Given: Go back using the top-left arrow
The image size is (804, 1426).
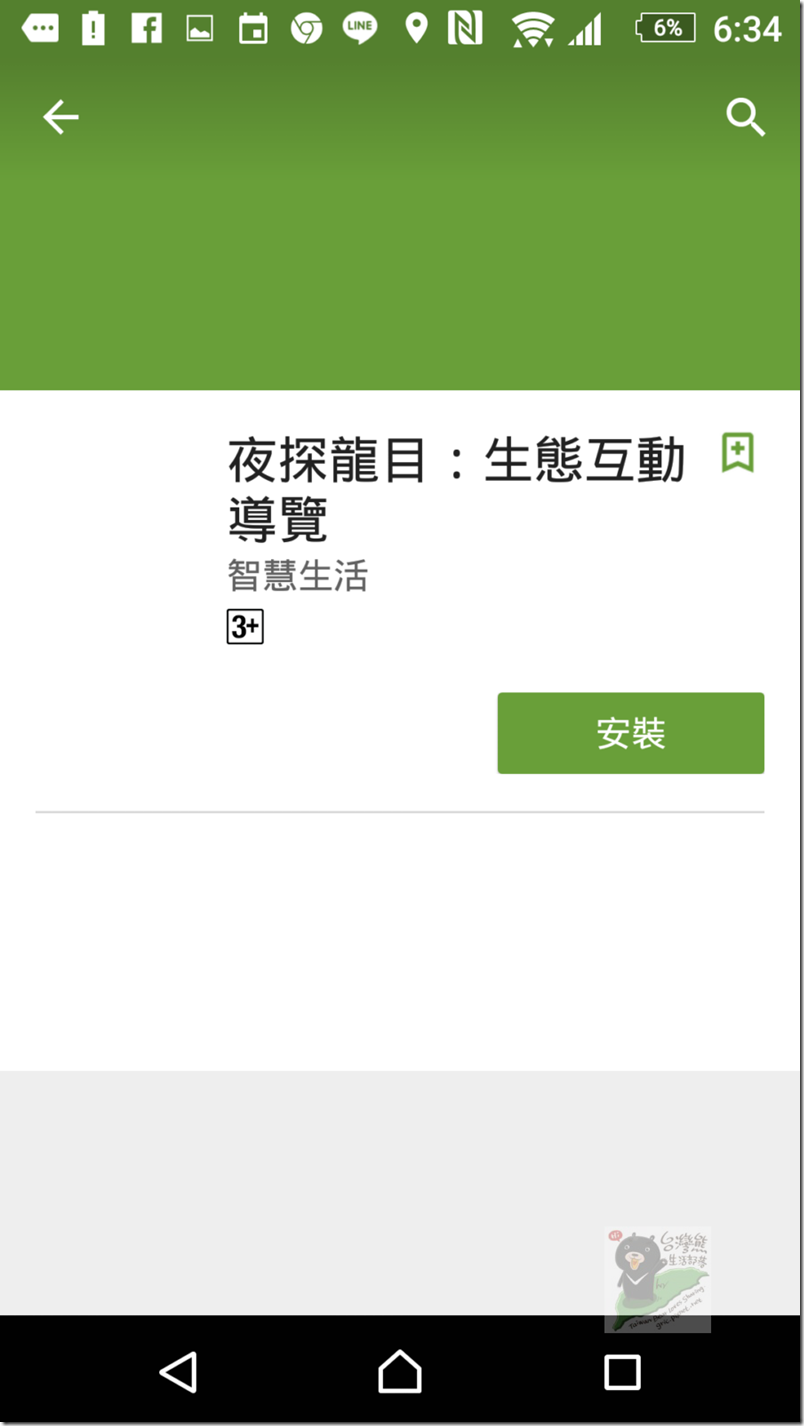Looking at the screenshot, I should [x=60, y=118].
